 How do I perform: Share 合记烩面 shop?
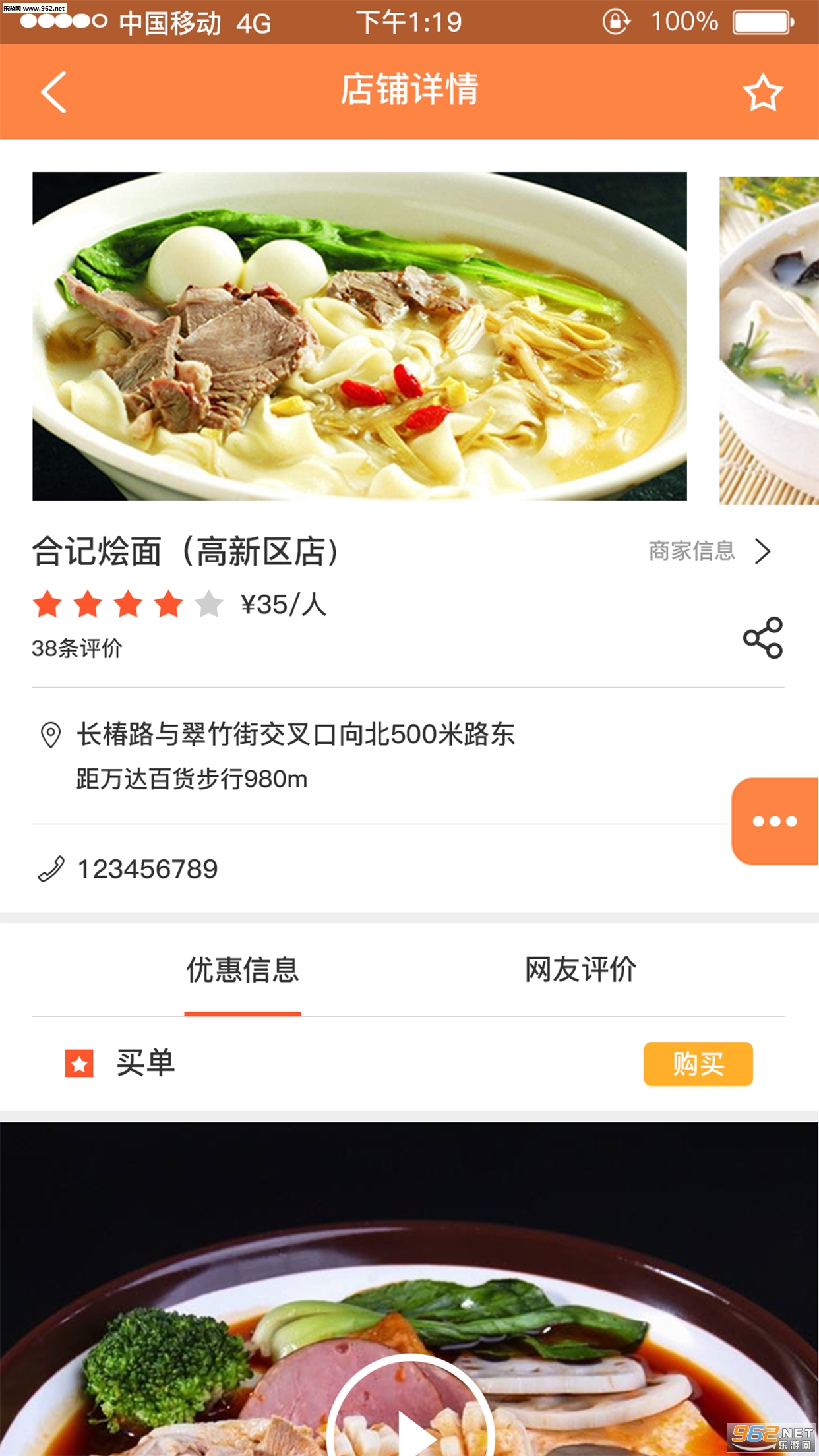(x=762, y=638)
